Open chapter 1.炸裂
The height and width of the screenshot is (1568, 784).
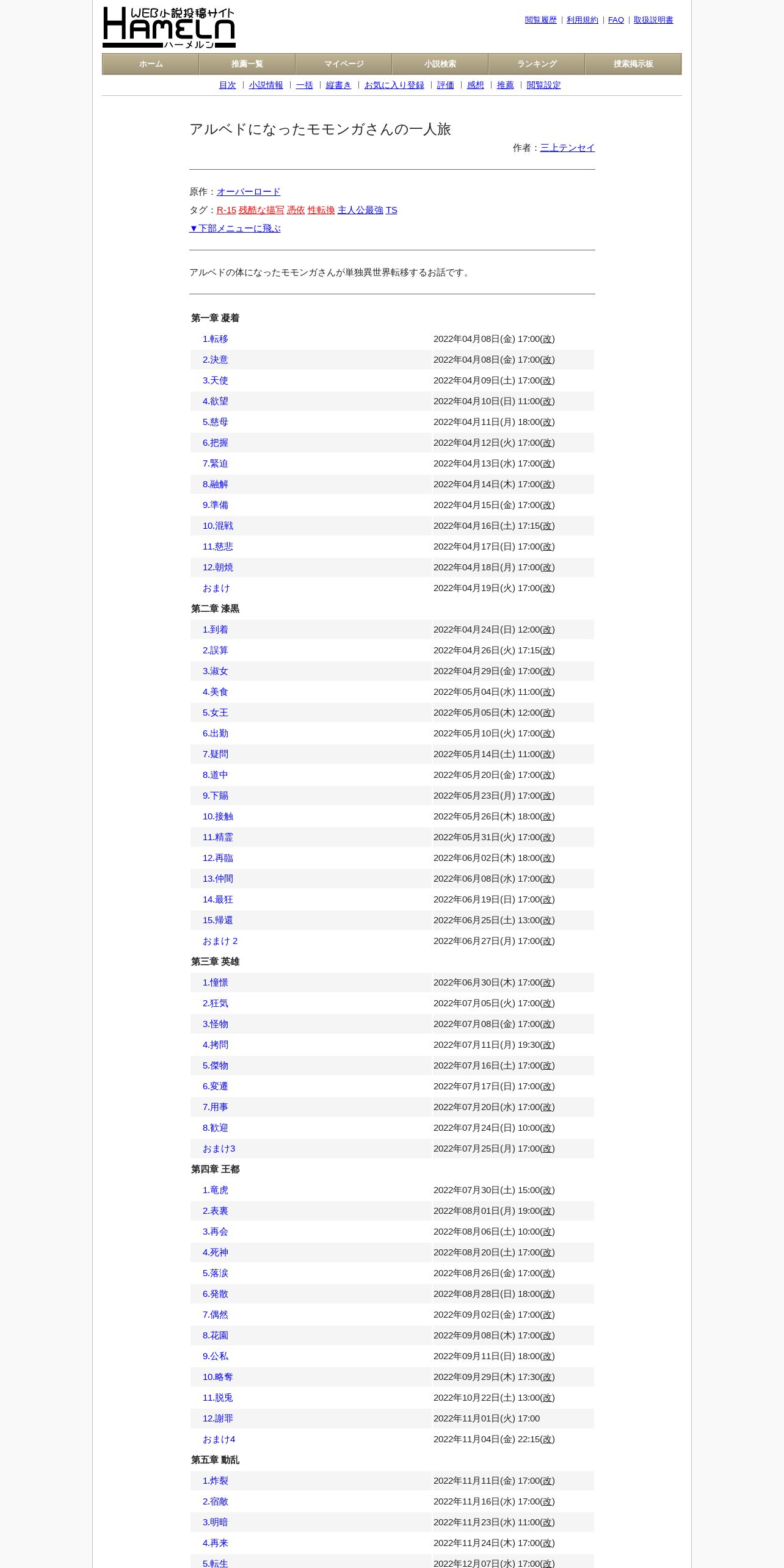point(216,1481)
